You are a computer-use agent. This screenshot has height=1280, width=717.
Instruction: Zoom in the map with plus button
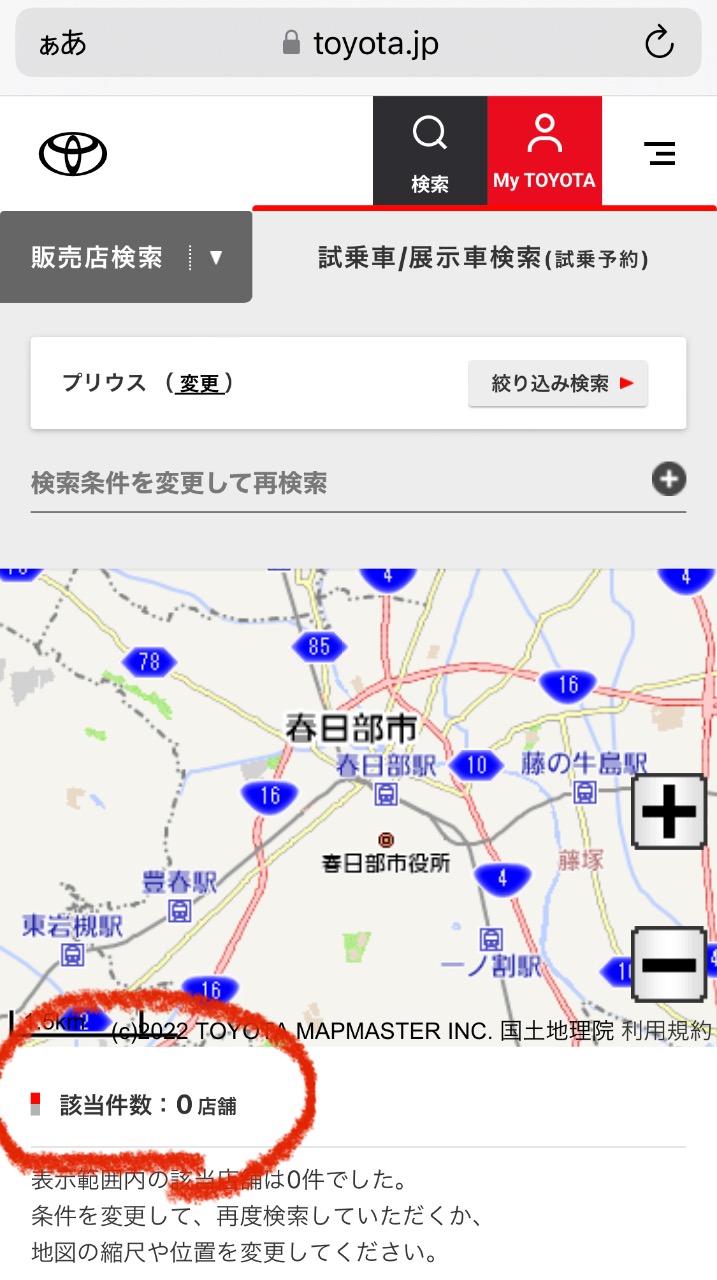tap(668, 812)
